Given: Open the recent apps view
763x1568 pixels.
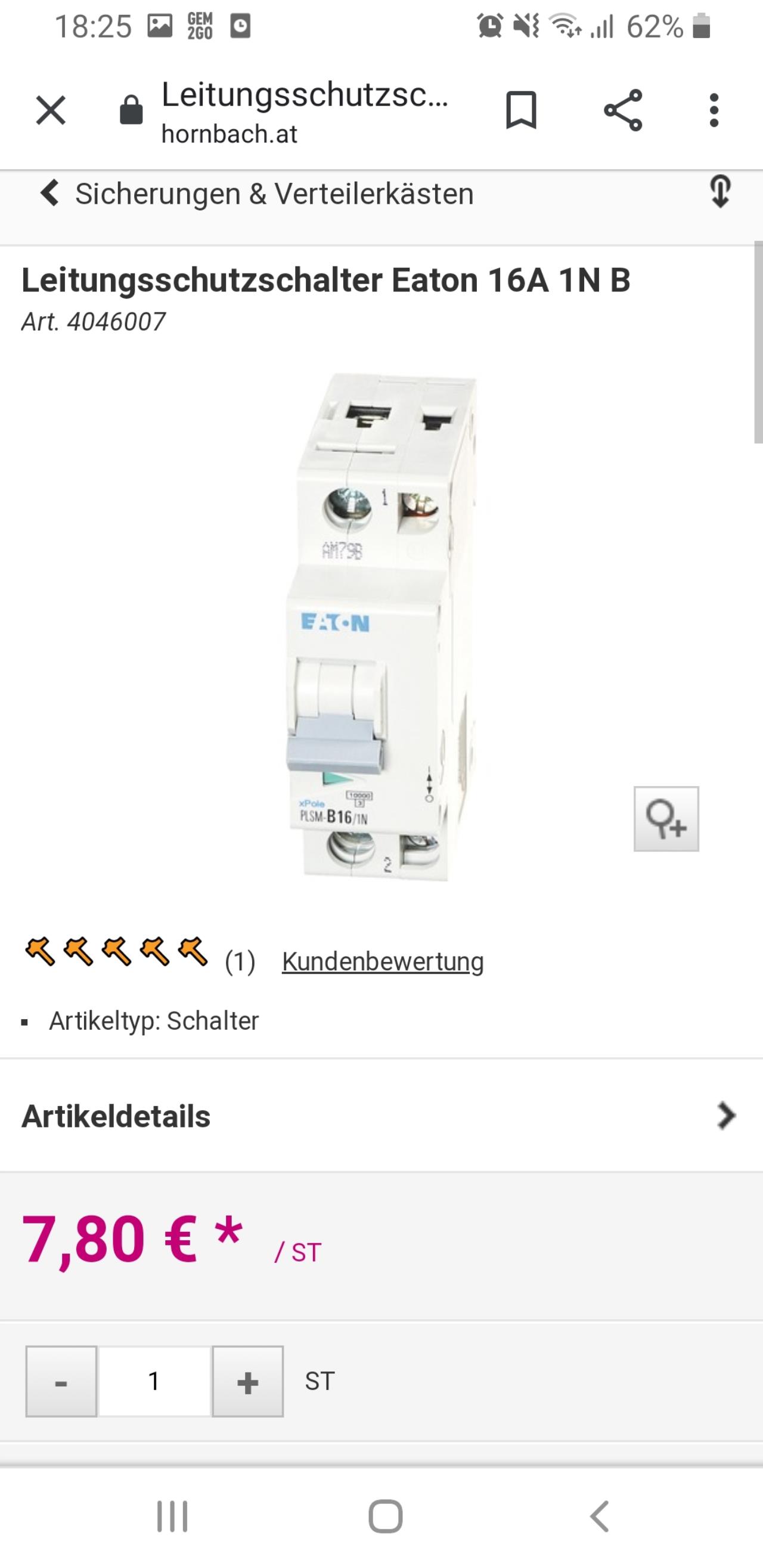Looking at the screenshot, I should click(172, 1516).
